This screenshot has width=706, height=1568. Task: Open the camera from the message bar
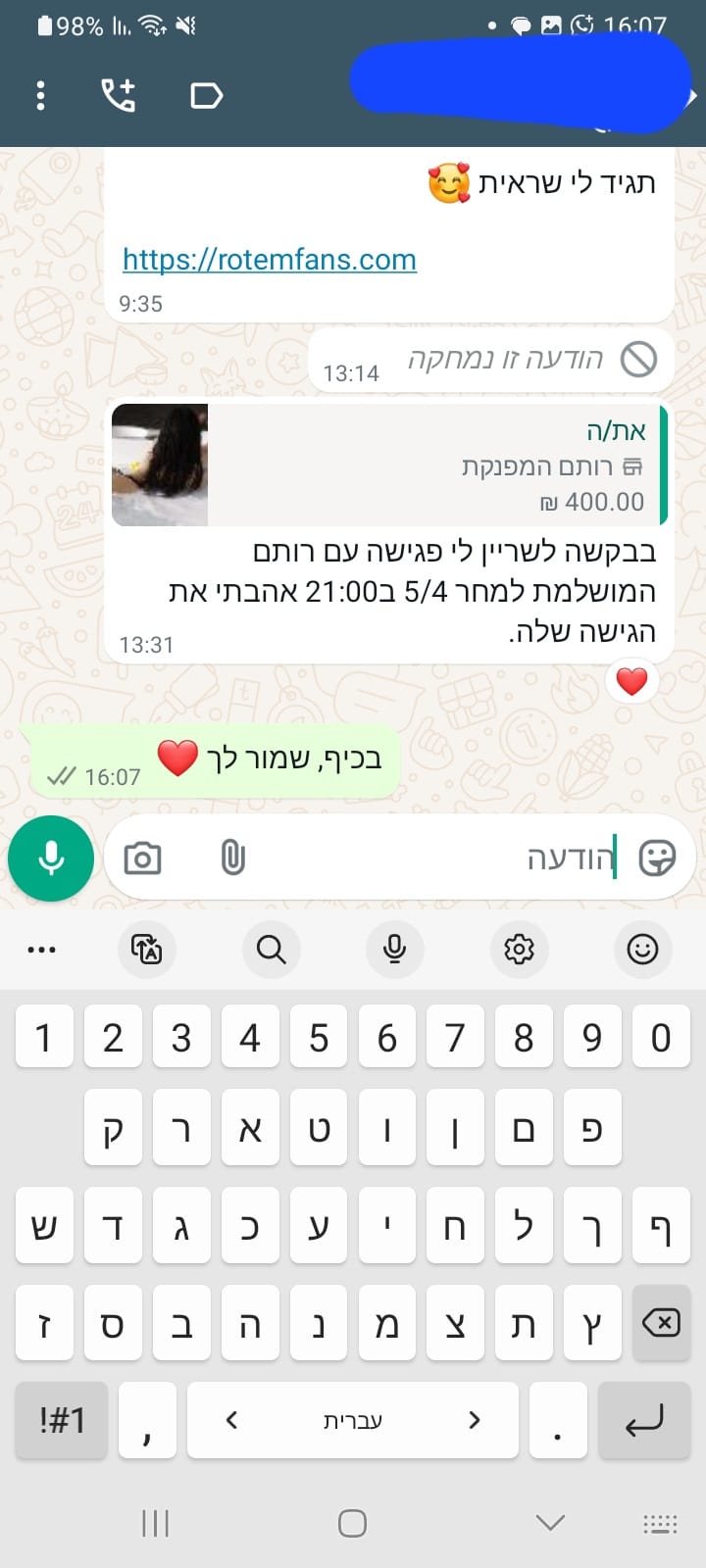click(142, 858)
